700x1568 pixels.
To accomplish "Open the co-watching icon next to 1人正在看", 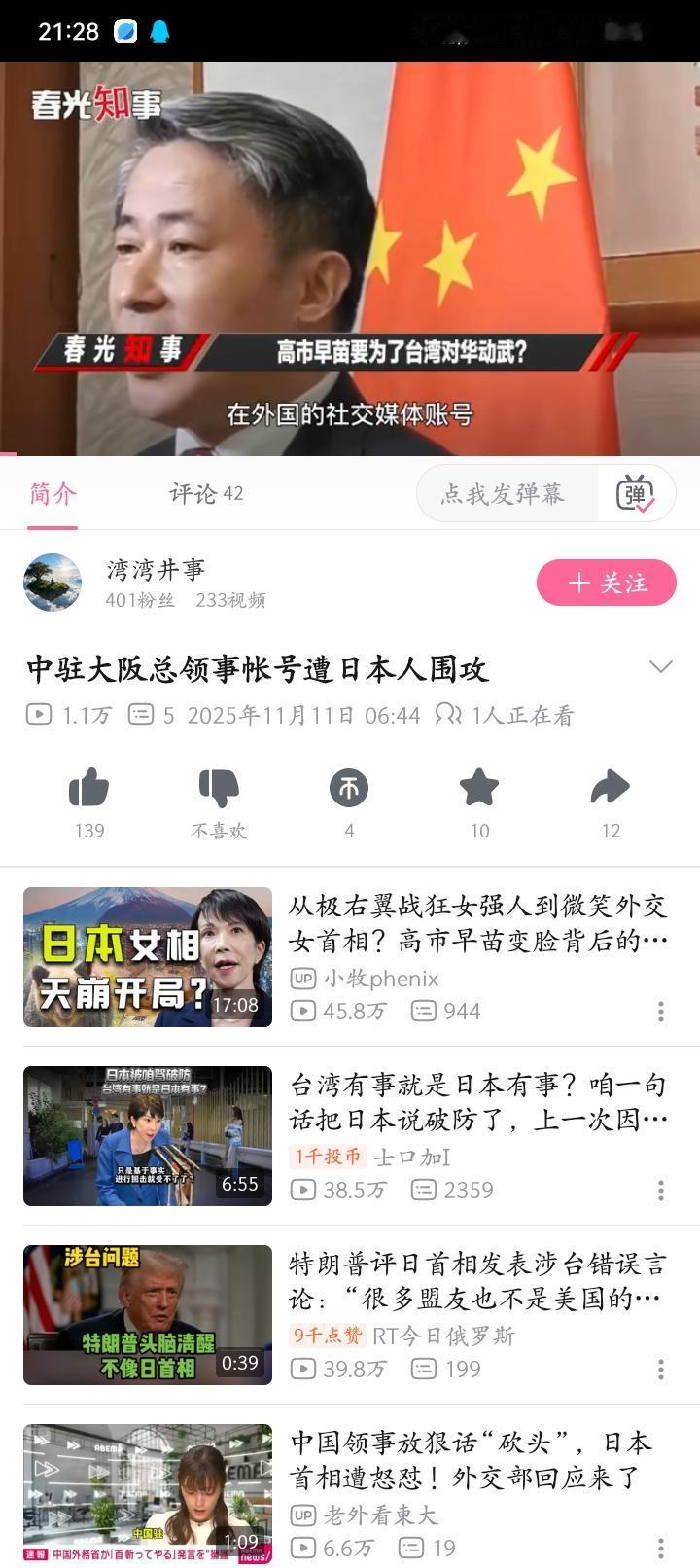I will [449, 714].
